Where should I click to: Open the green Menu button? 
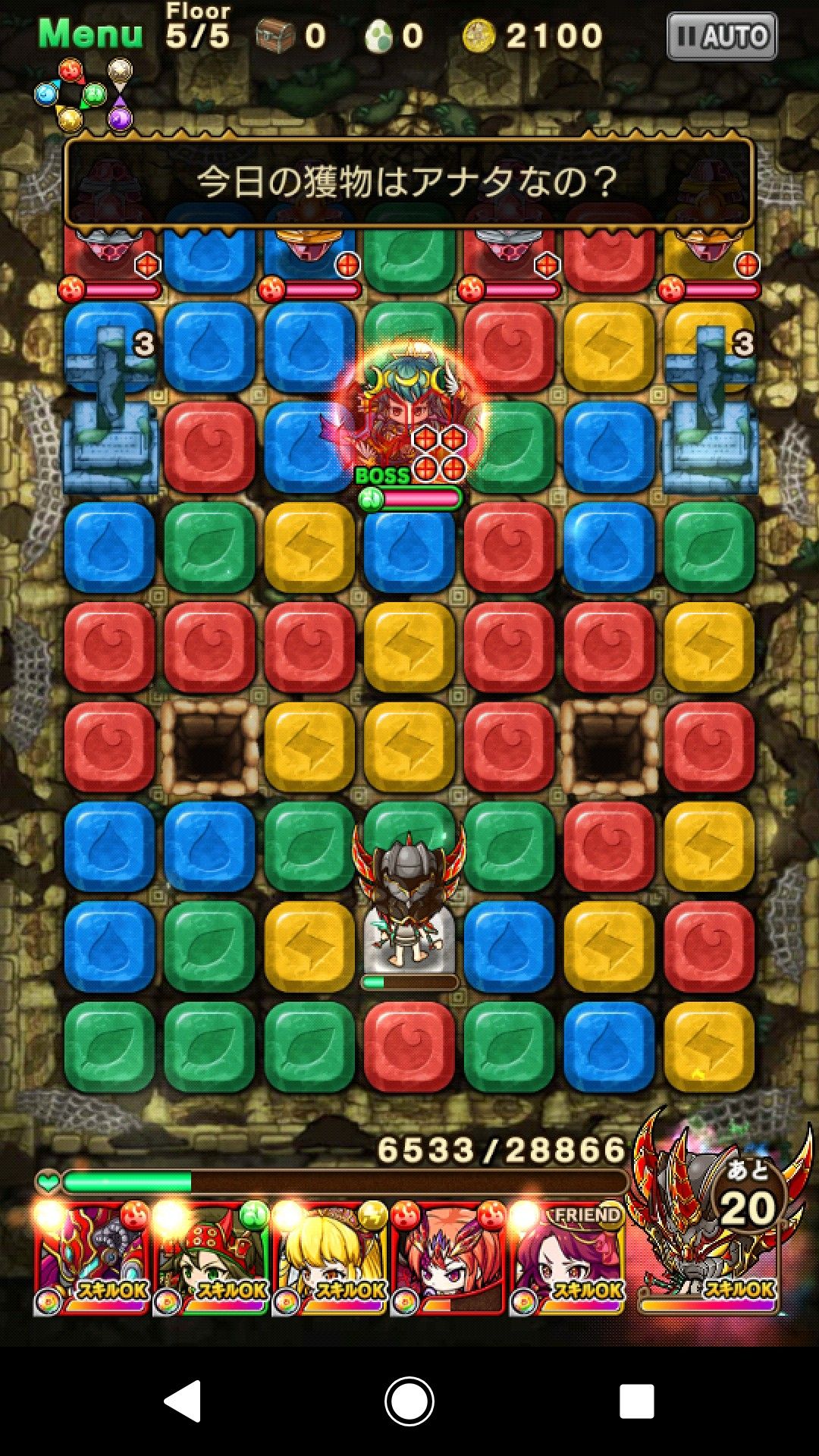tap(90, 34)
